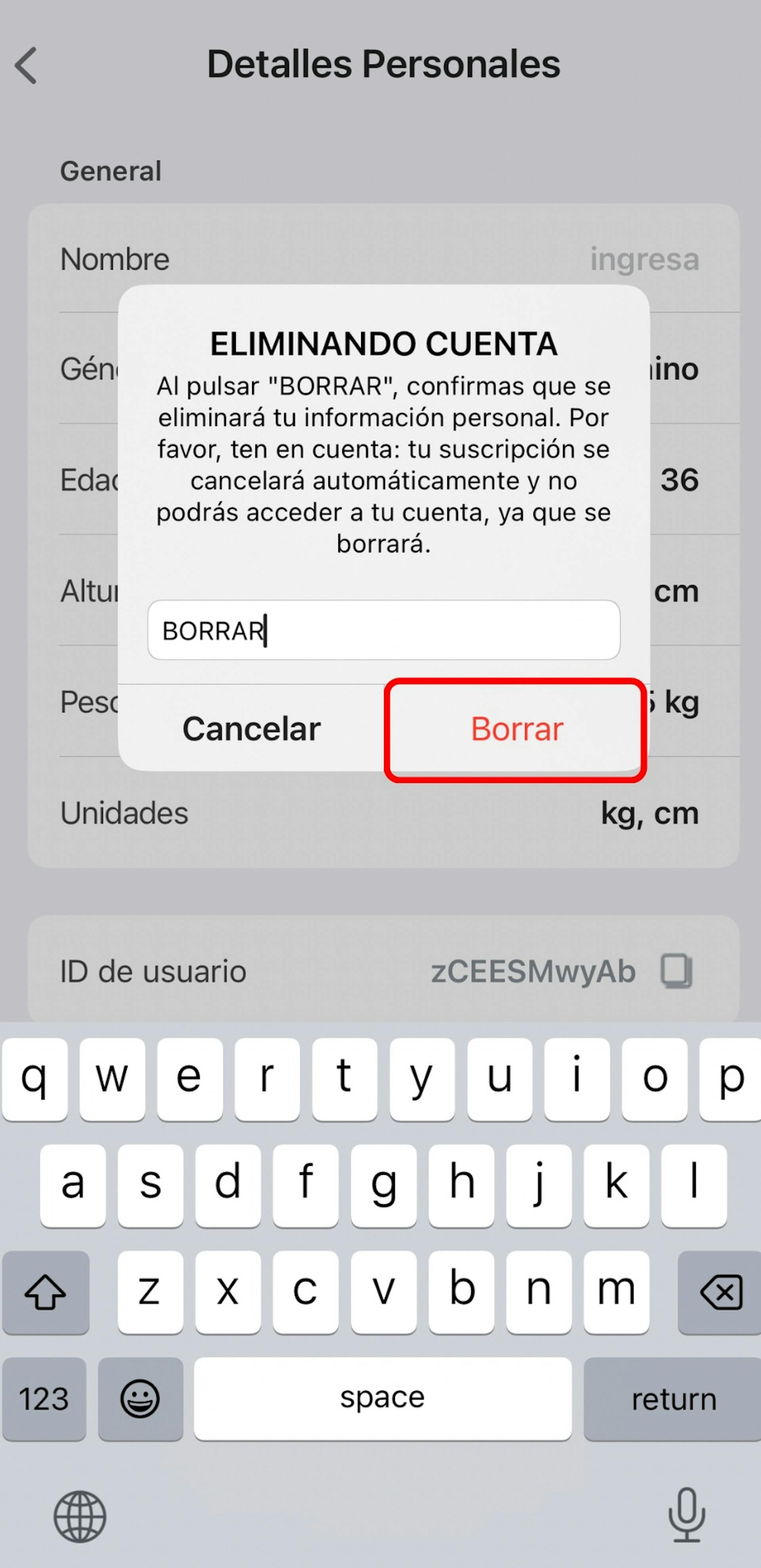This screenshot has width=761, height=1568.
Task: Open the emoji keyboard
Action: pyautogui.click(x=140, y=1400)
